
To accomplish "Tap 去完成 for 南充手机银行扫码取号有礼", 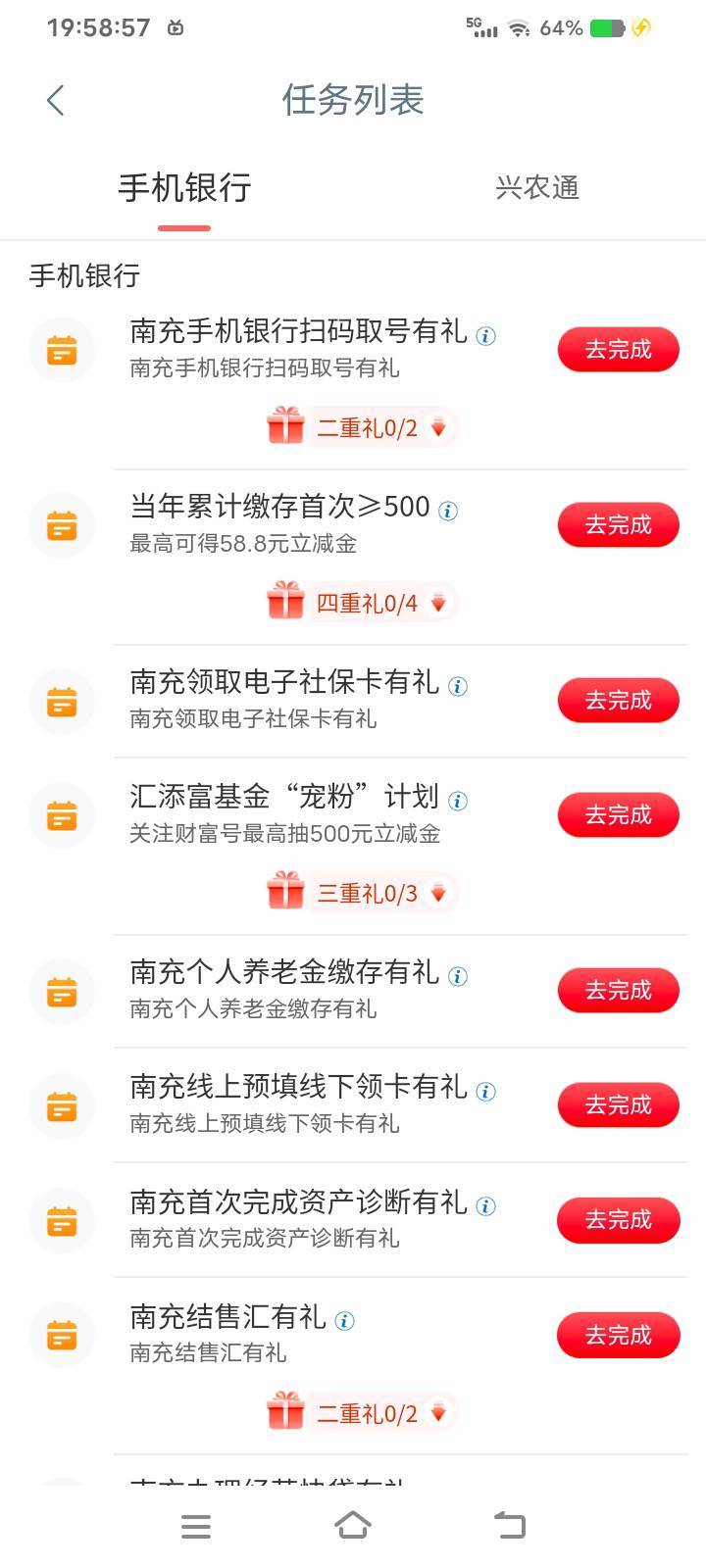I will click(618, 350).
